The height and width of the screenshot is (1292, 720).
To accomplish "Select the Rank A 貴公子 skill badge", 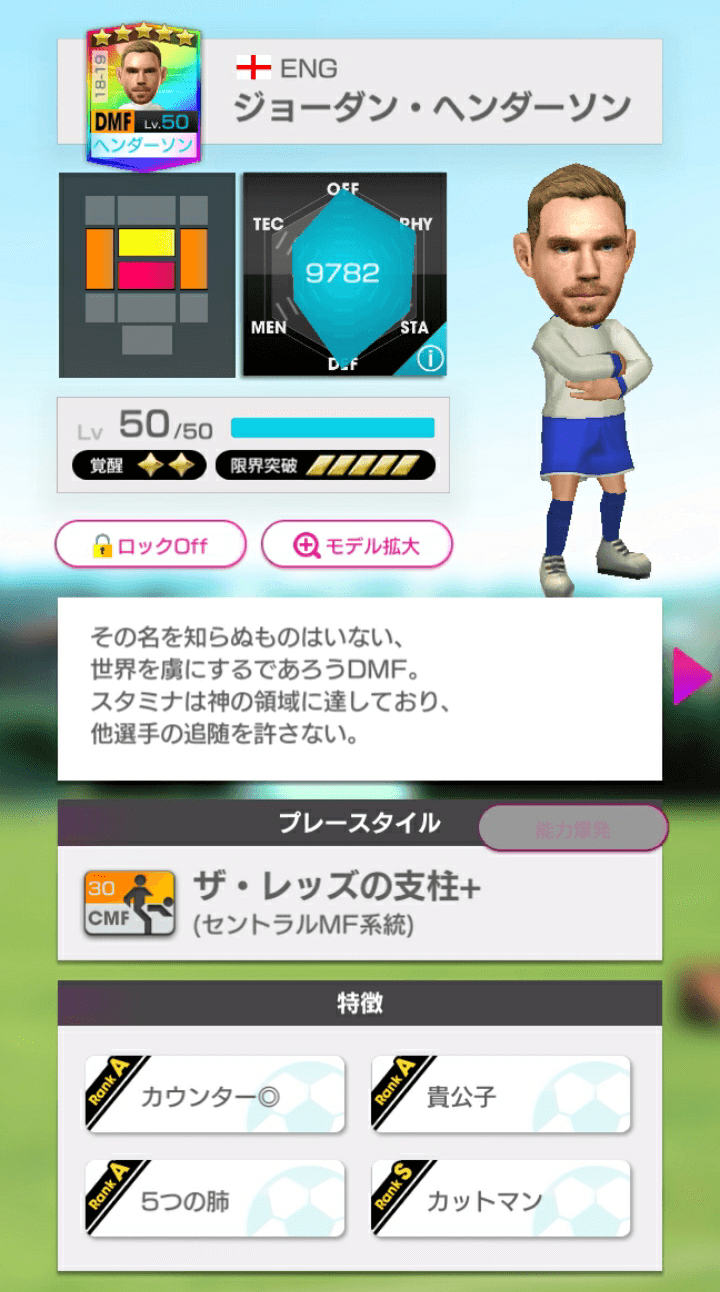I will point(501,1094).
